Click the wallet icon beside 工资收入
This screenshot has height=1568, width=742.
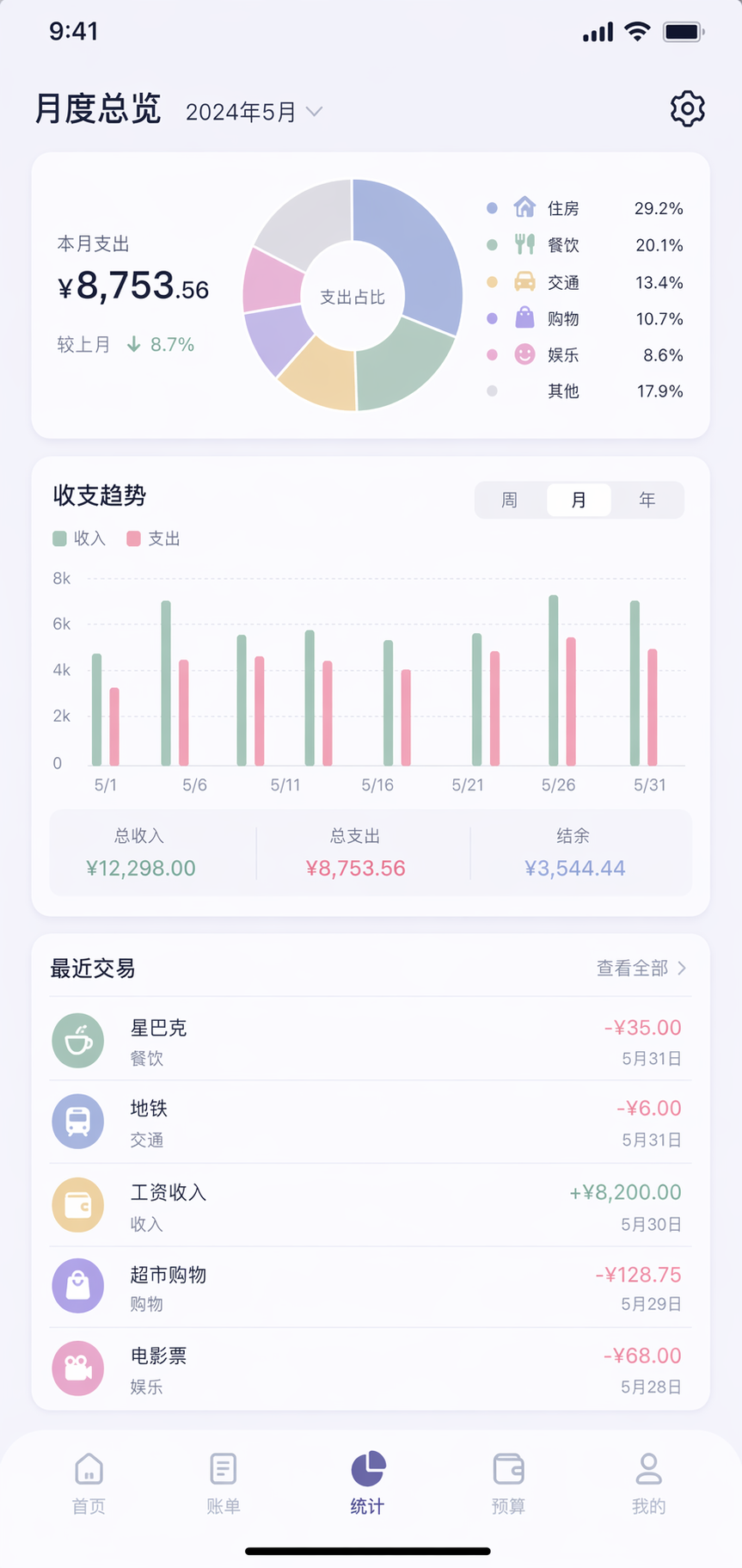point(77,1205)
